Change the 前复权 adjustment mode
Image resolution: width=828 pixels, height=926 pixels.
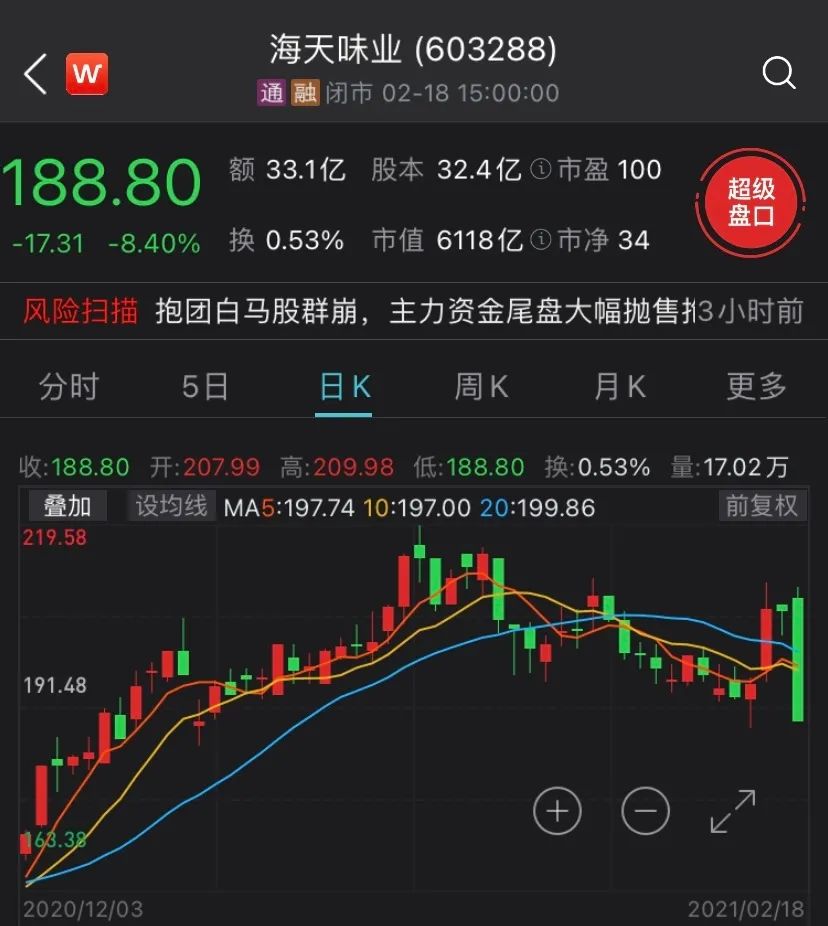coord(762,506)
